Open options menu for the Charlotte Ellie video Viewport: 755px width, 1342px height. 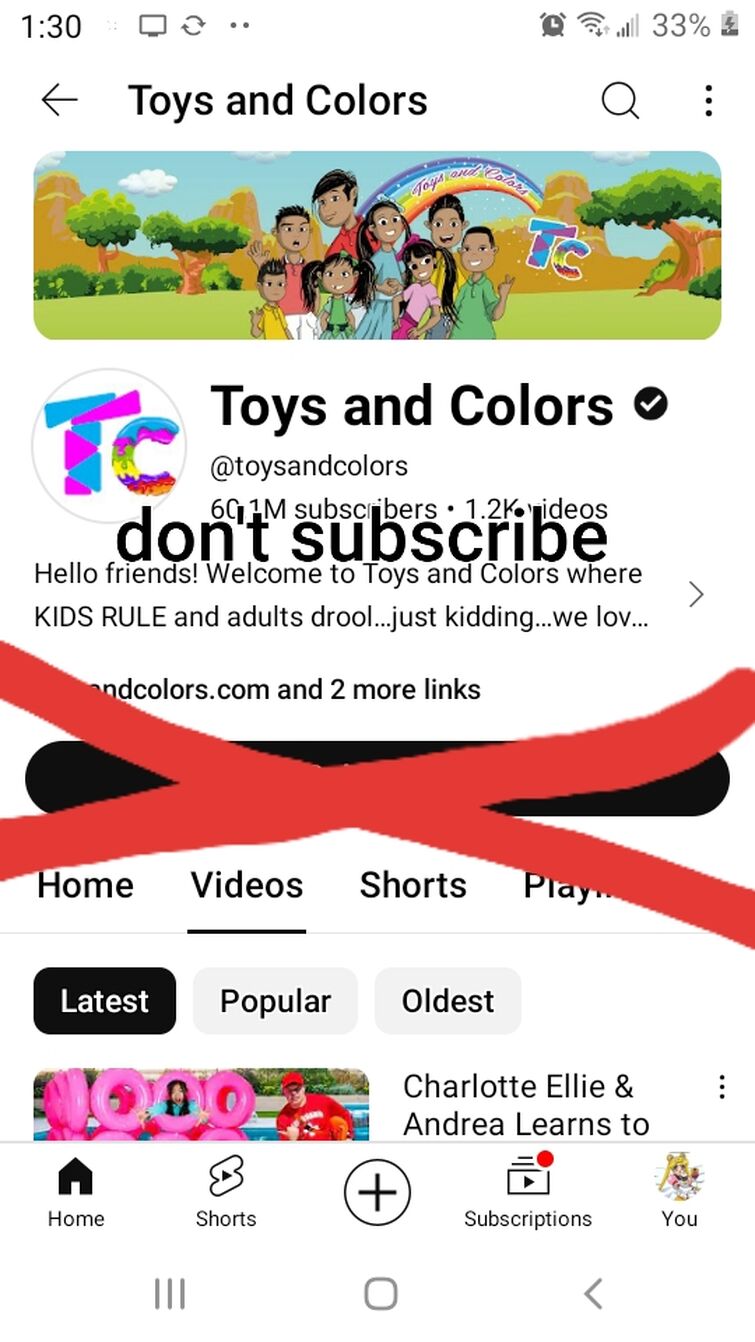pyautogui.click(x=722, y=1088)
